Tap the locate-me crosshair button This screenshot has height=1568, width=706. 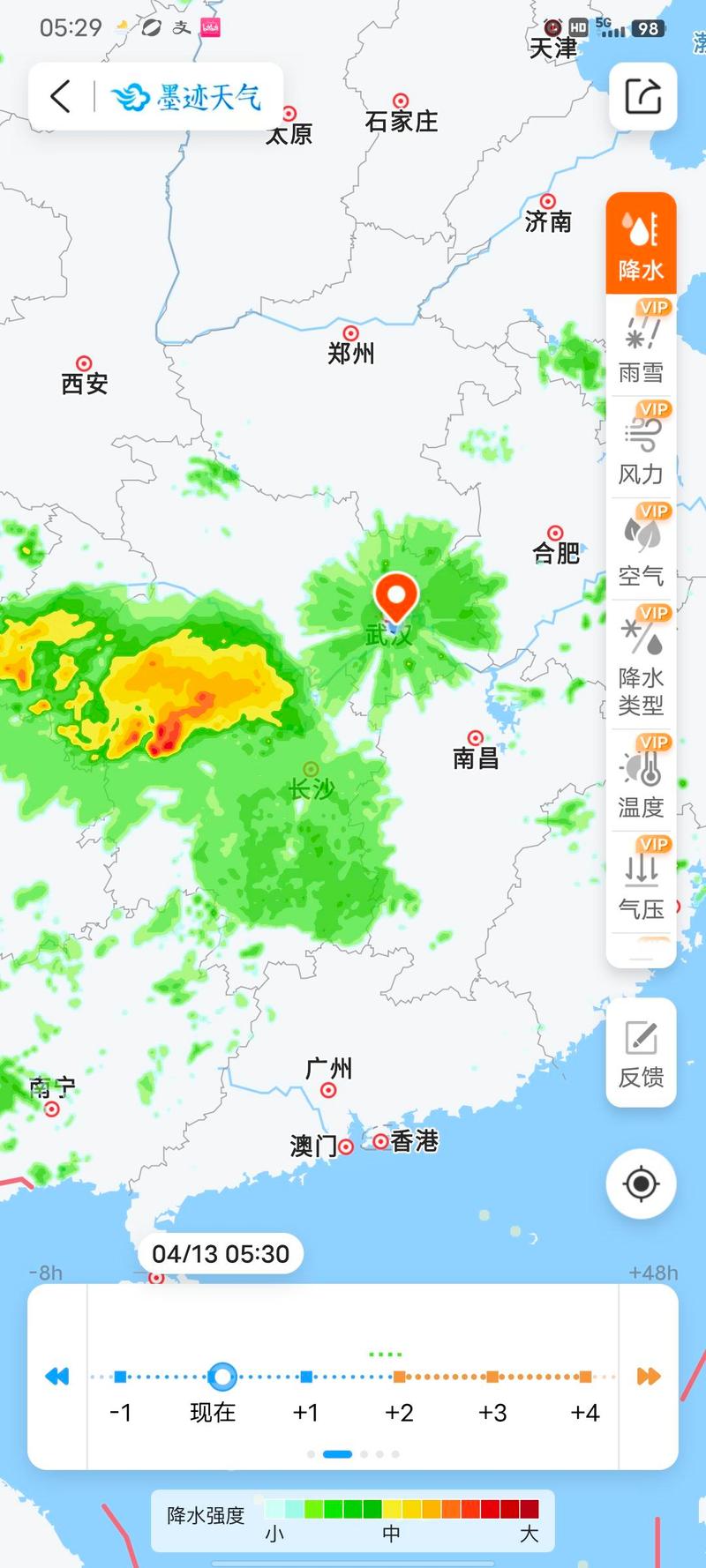point(642,1183)
